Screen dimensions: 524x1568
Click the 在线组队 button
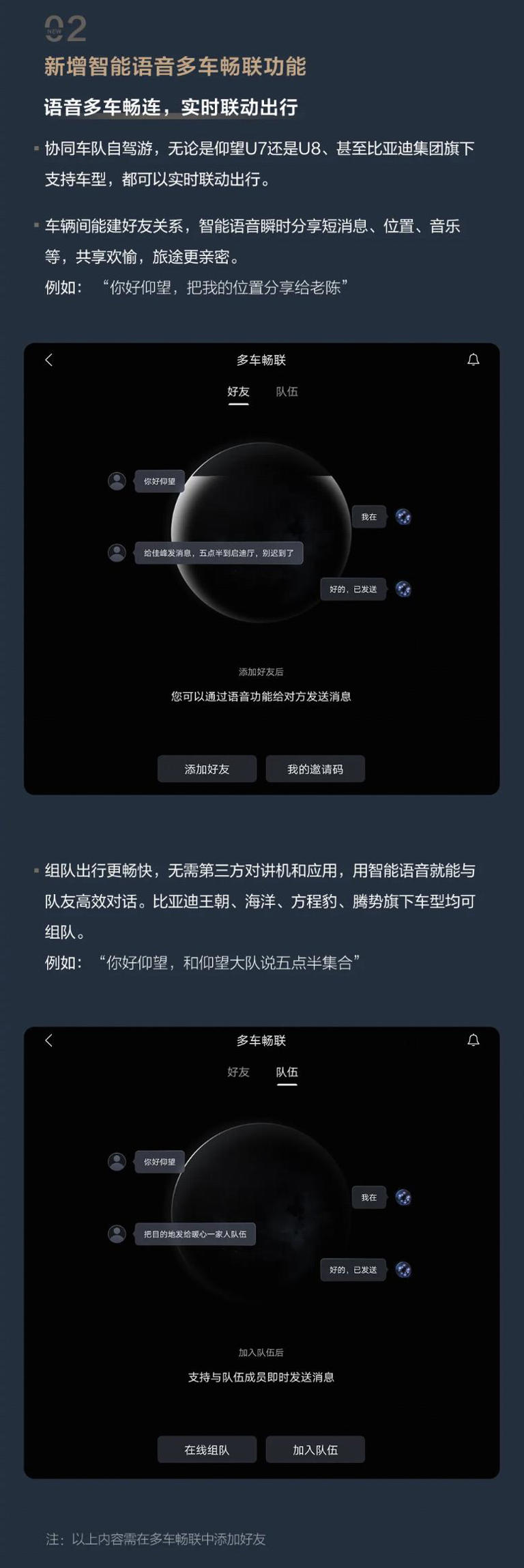point(207,1450)
